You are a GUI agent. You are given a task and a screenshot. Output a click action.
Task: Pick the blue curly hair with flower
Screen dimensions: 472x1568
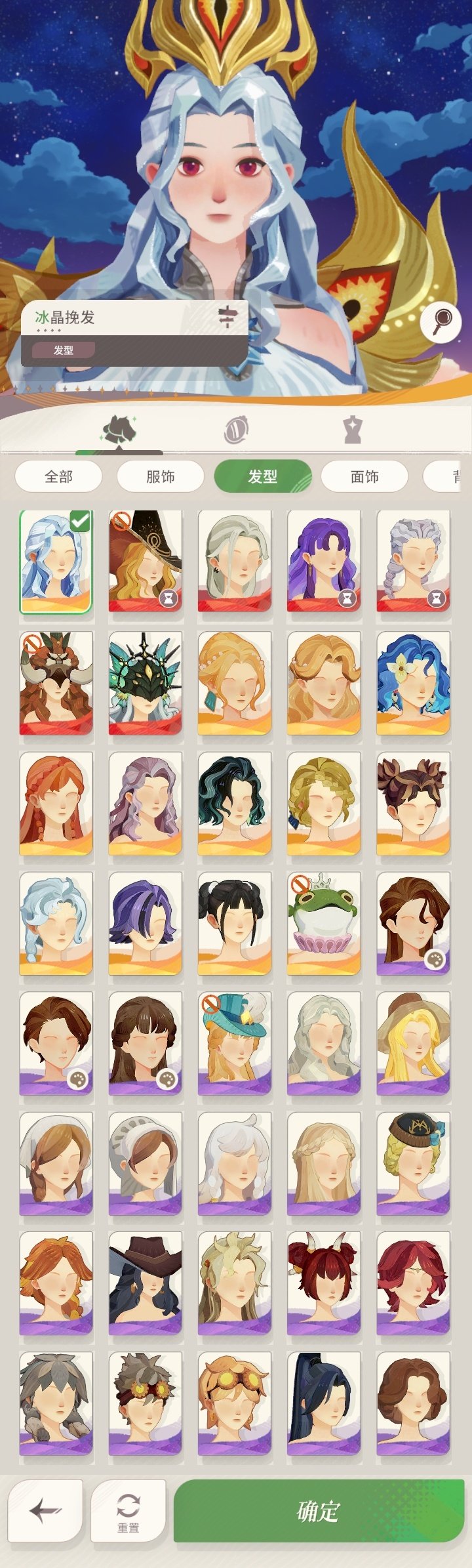point(413,682)
